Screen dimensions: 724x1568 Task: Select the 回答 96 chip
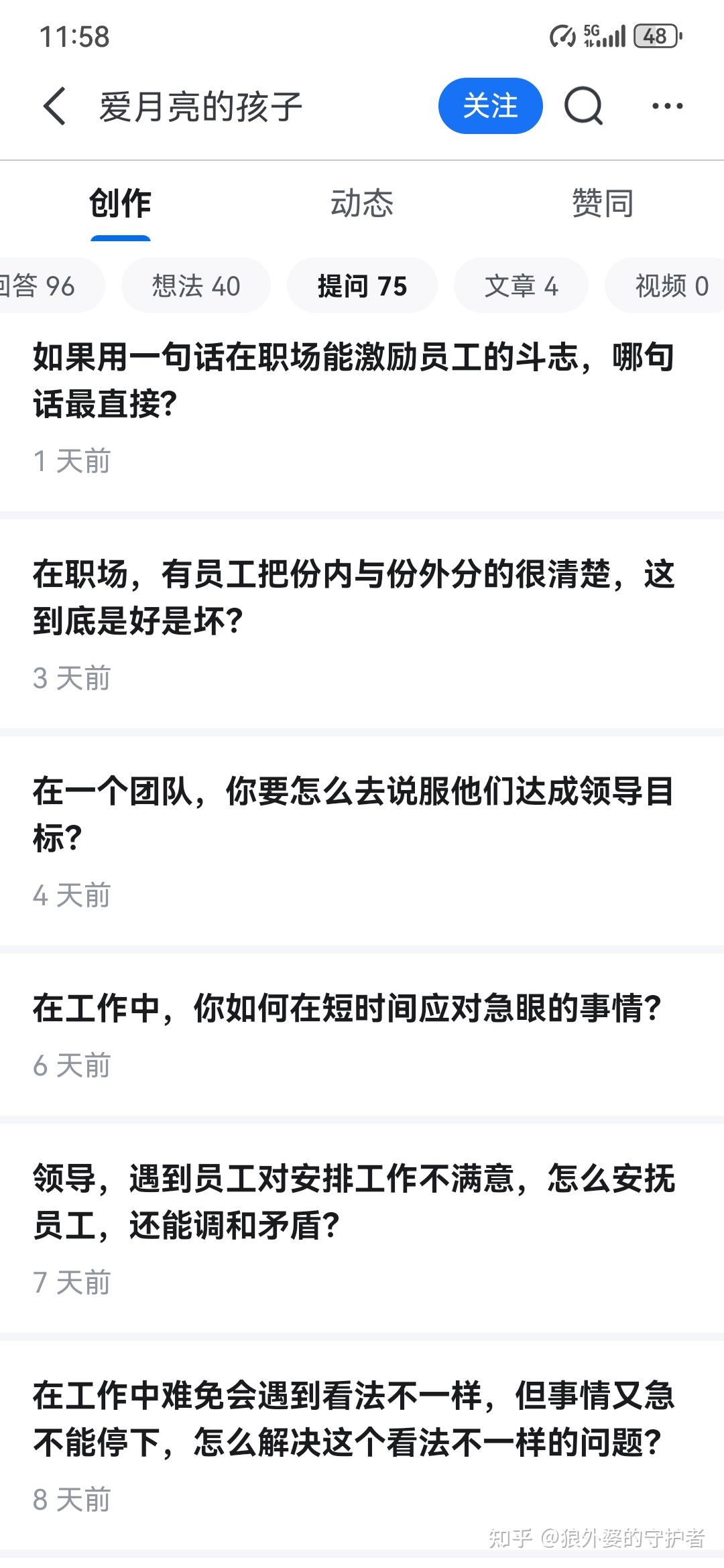pos(47,285)
